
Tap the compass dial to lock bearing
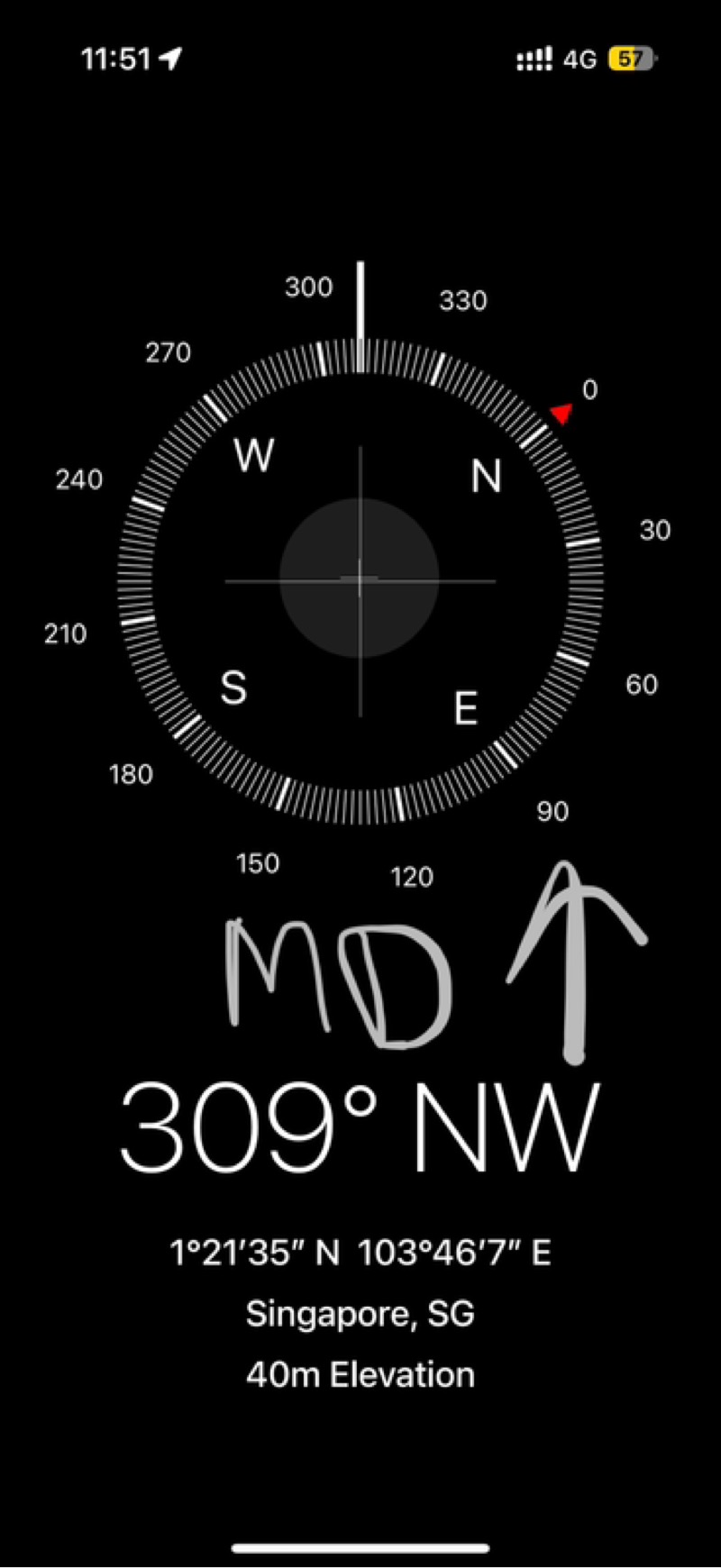point(360,579)
